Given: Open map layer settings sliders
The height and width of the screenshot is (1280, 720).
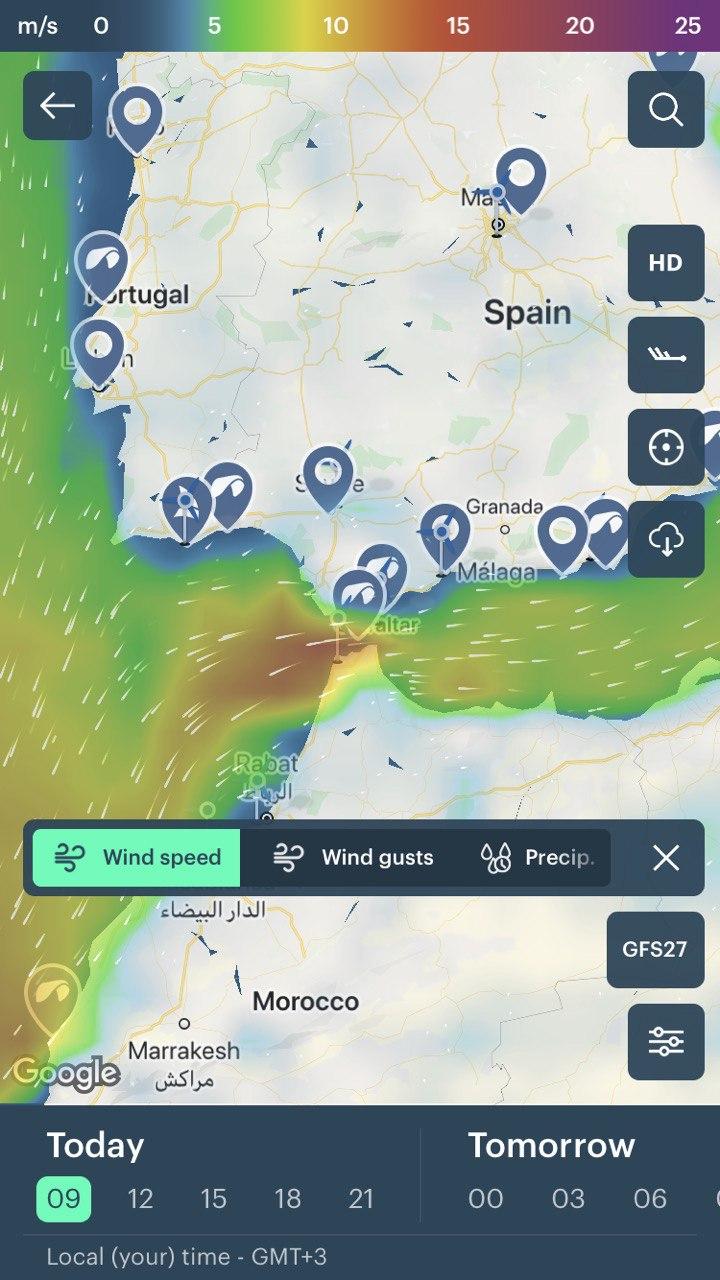Looking at the screenshot, I should coord(665,1042).
